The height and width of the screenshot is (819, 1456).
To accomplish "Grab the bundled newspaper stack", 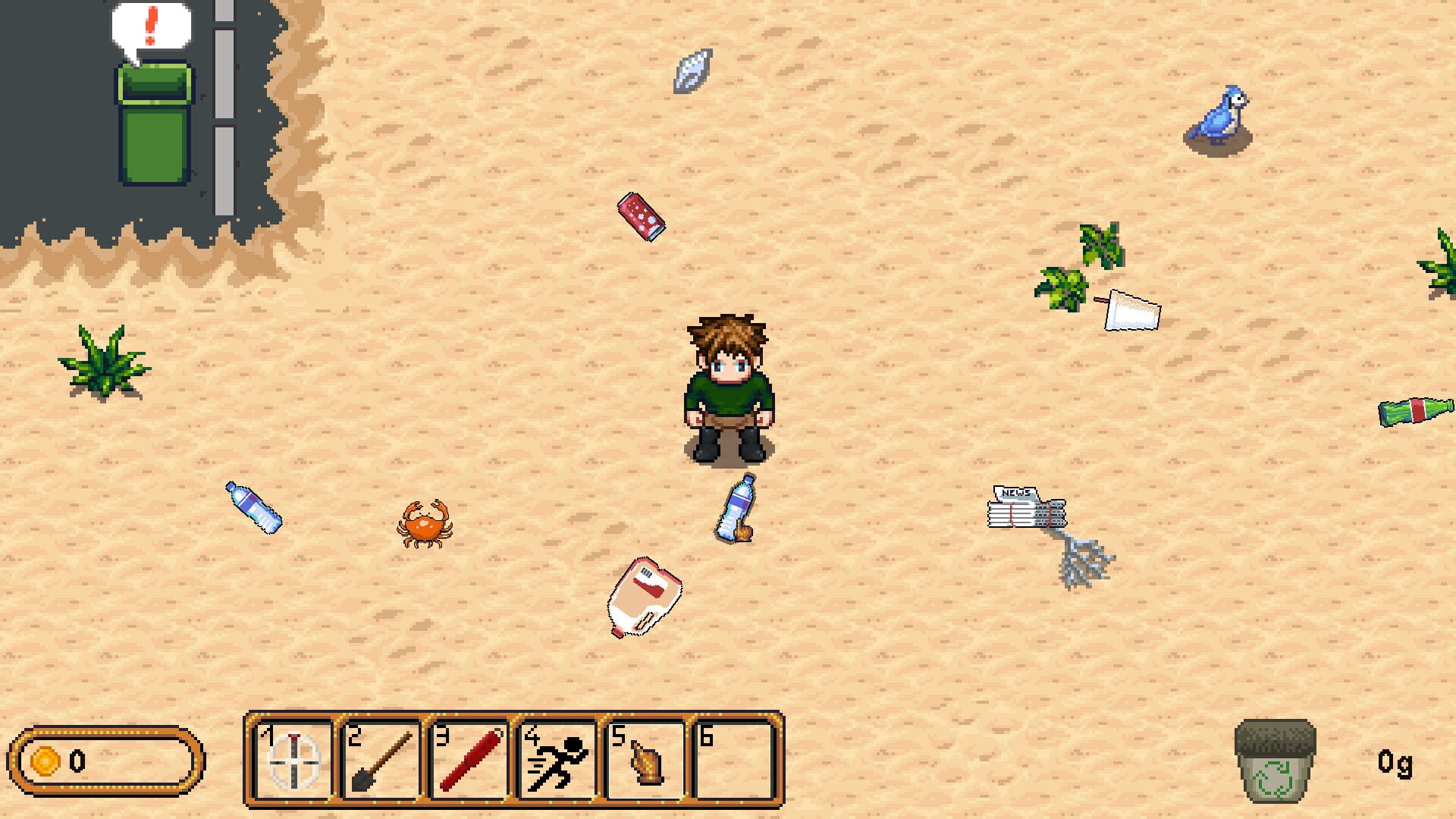I will coord(1025,508).
